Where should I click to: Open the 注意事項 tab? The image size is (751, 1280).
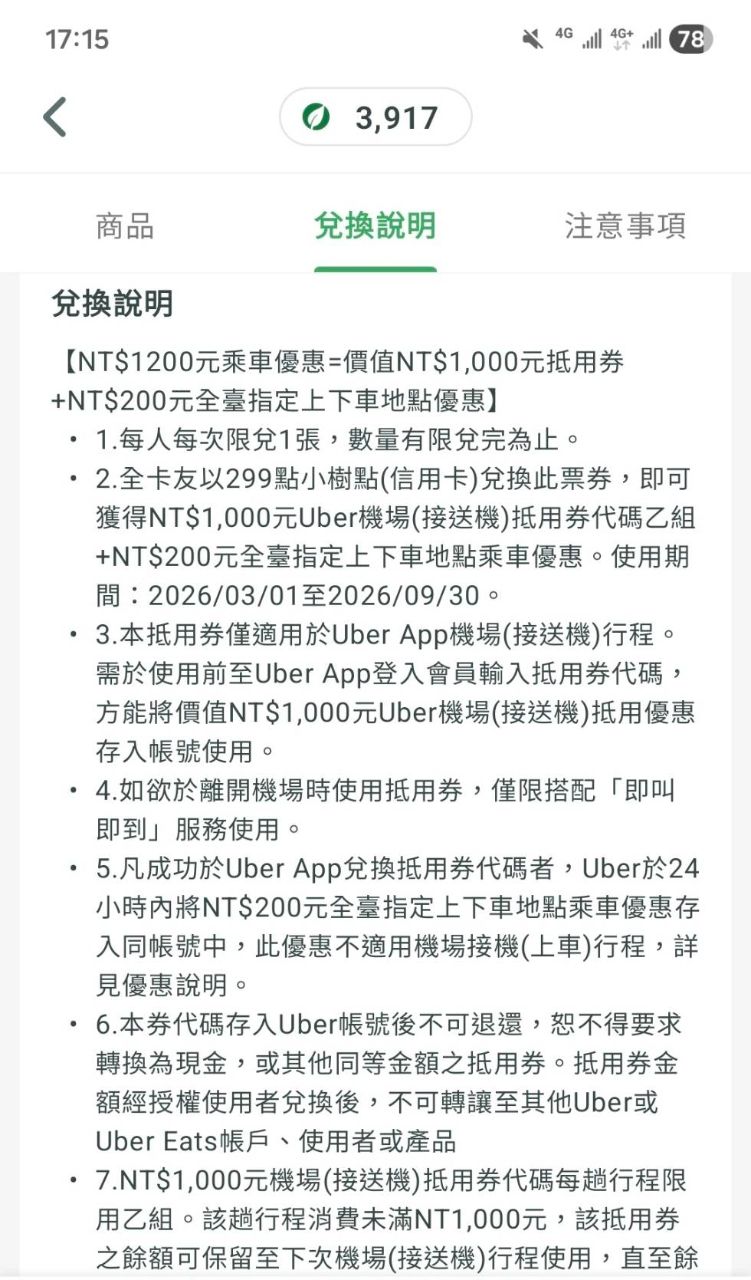click(x=625, y=226)
